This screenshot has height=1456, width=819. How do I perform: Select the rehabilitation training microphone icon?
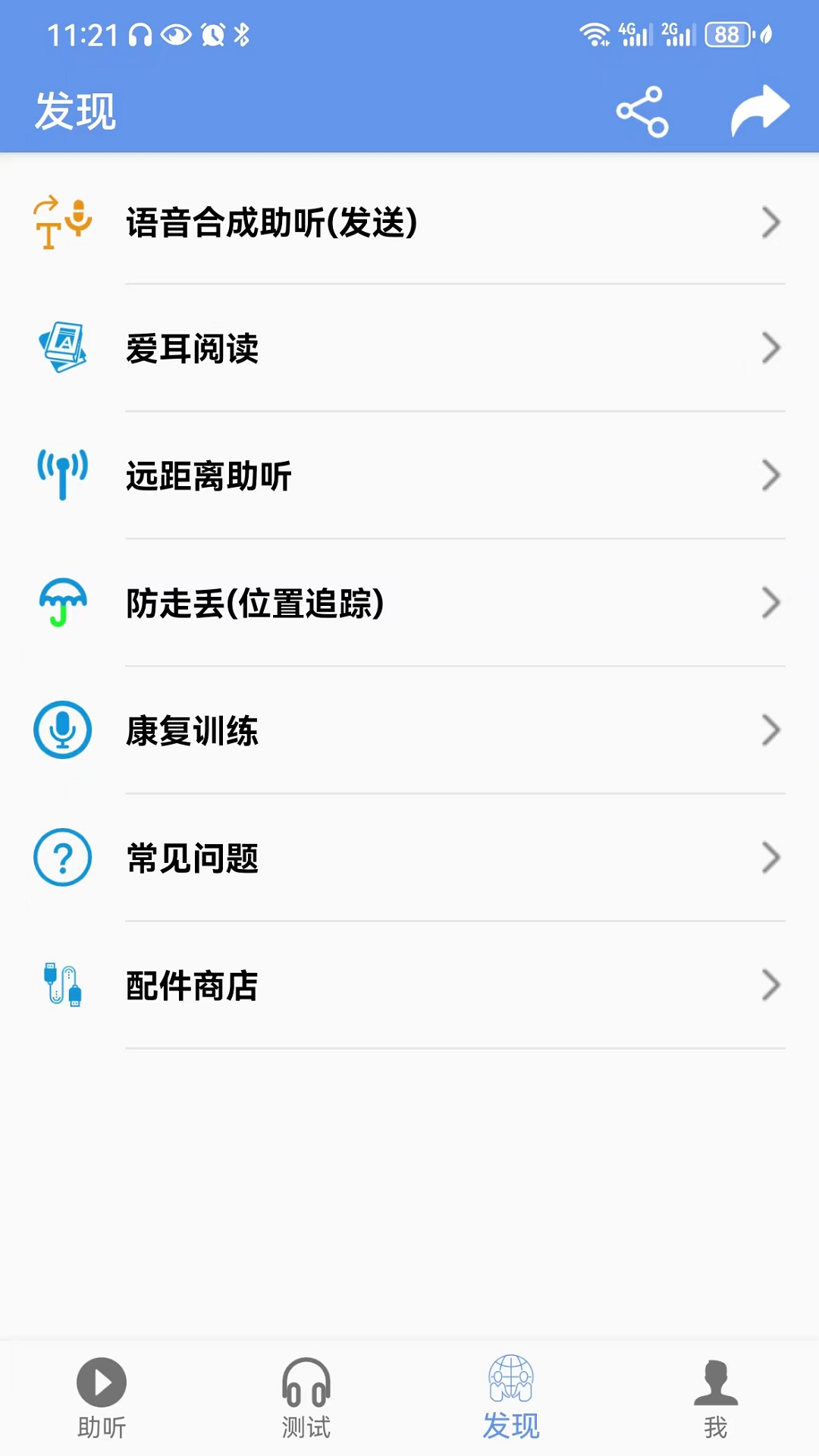click(63, 730)
